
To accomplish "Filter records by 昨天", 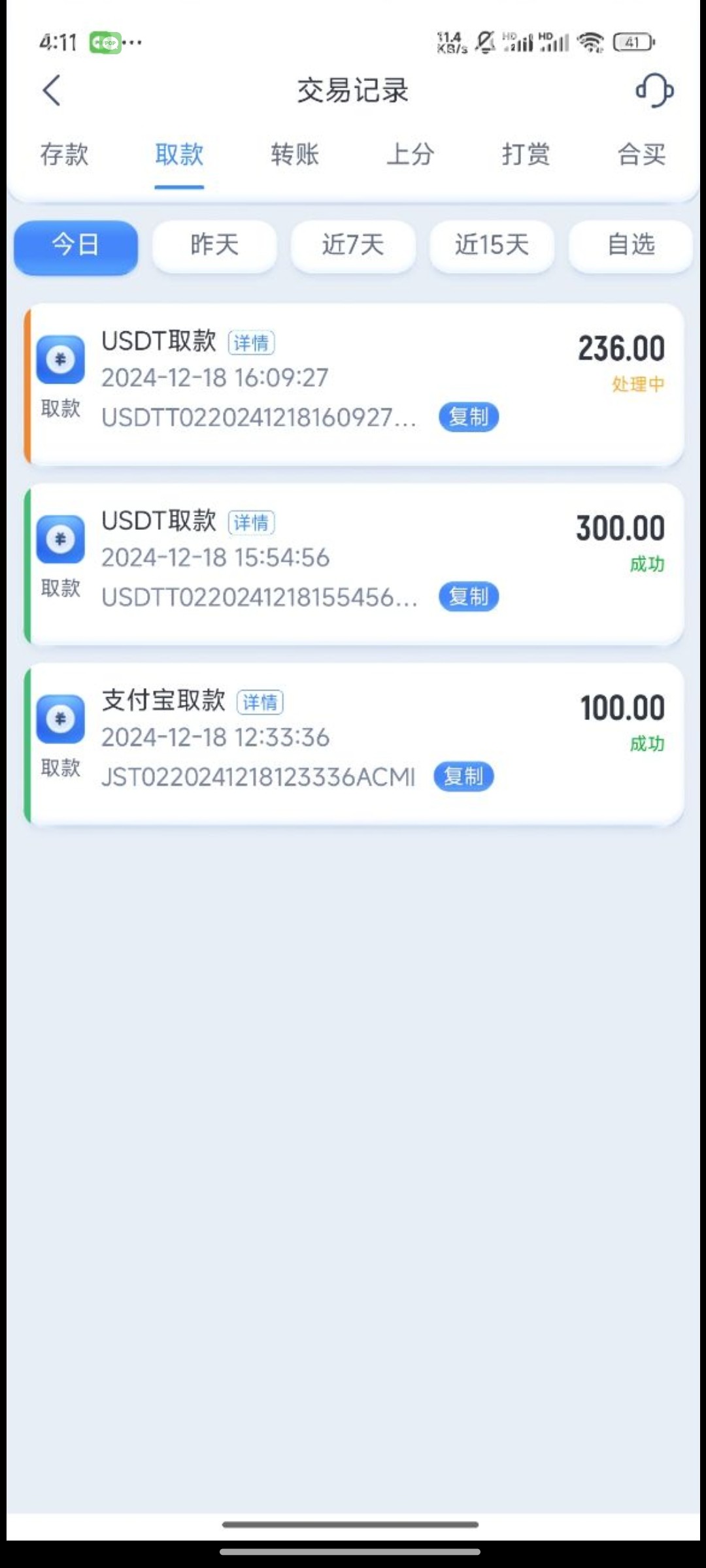I will [214, 246].
